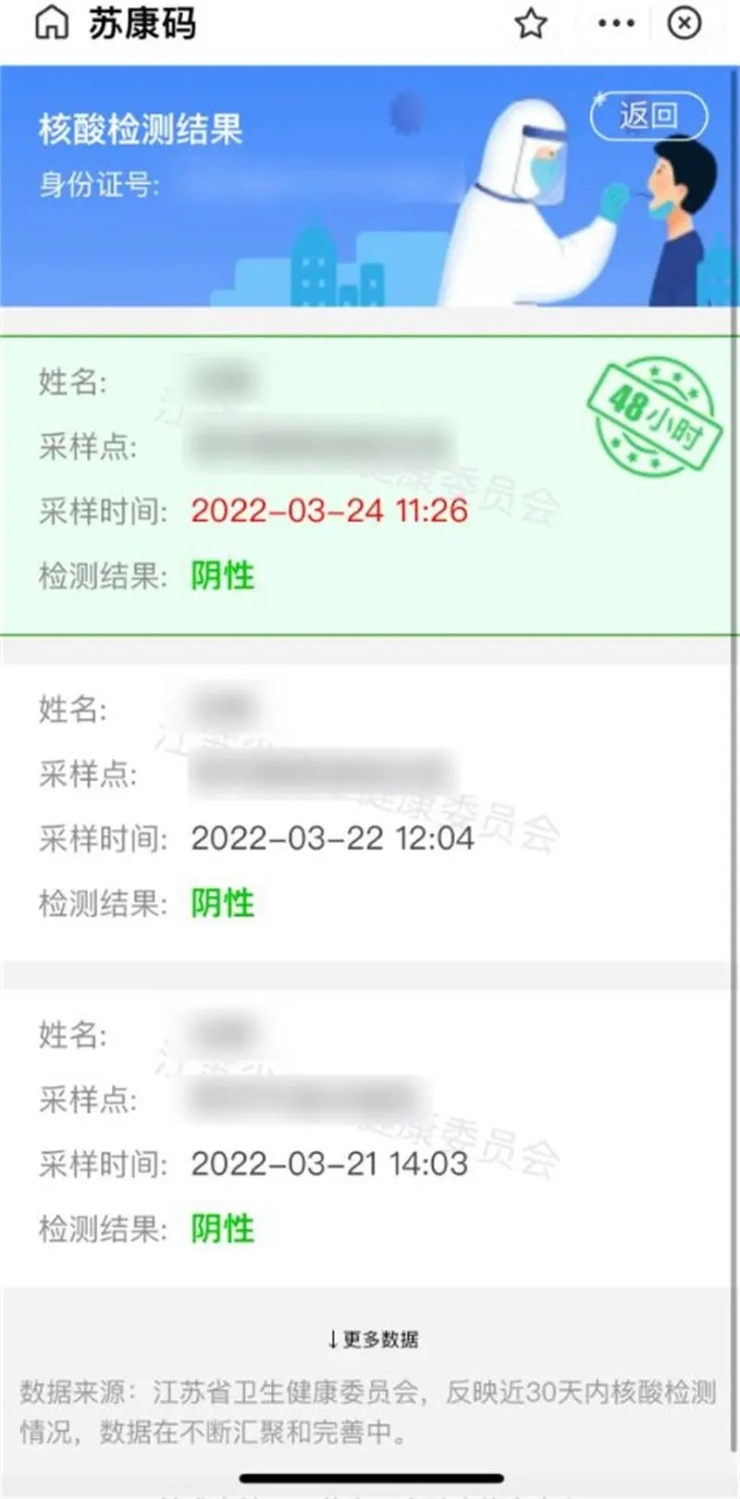Viewport: 740px width, 1499px height.
Task: Favorite 苏康码 with the star icon
Action: [531, 24]
